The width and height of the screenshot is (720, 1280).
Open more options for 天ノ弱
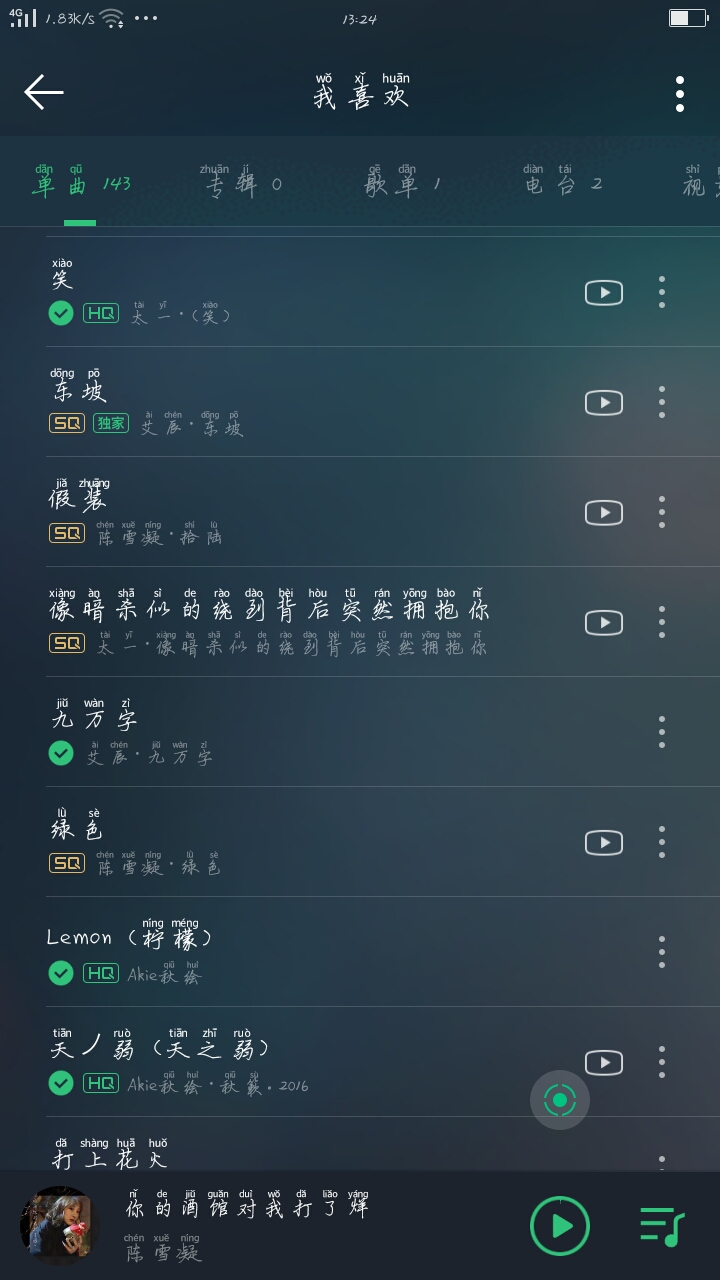(x=661, y=1062)
